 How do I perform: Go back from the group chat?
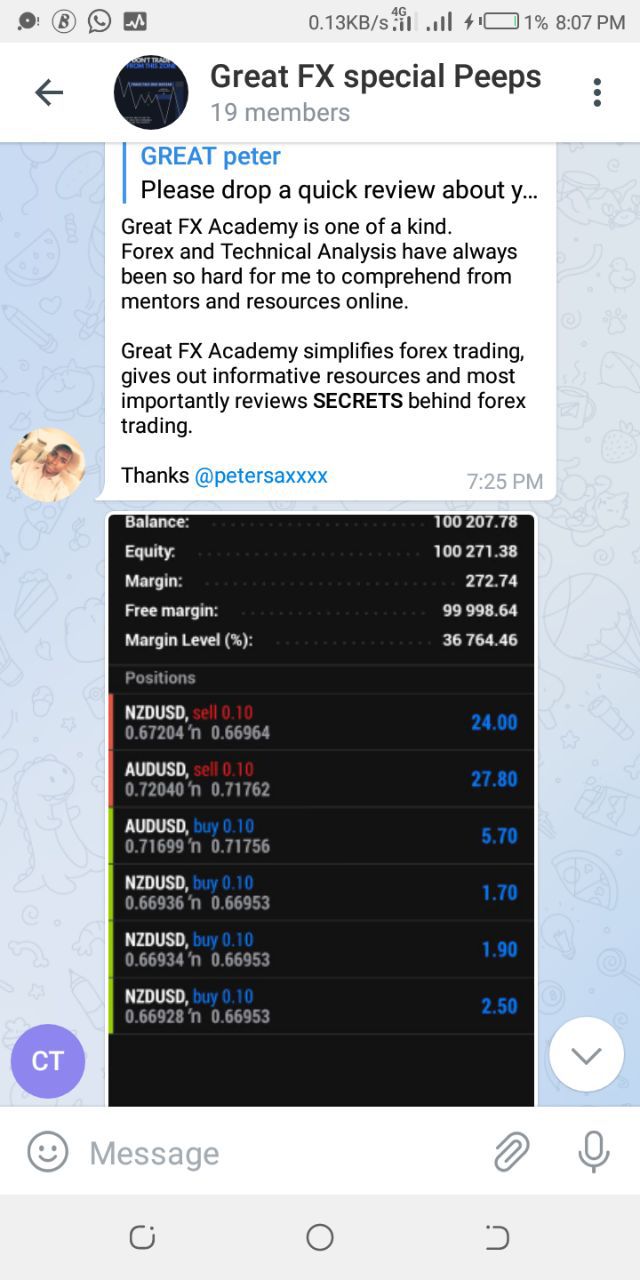(49, 93)
